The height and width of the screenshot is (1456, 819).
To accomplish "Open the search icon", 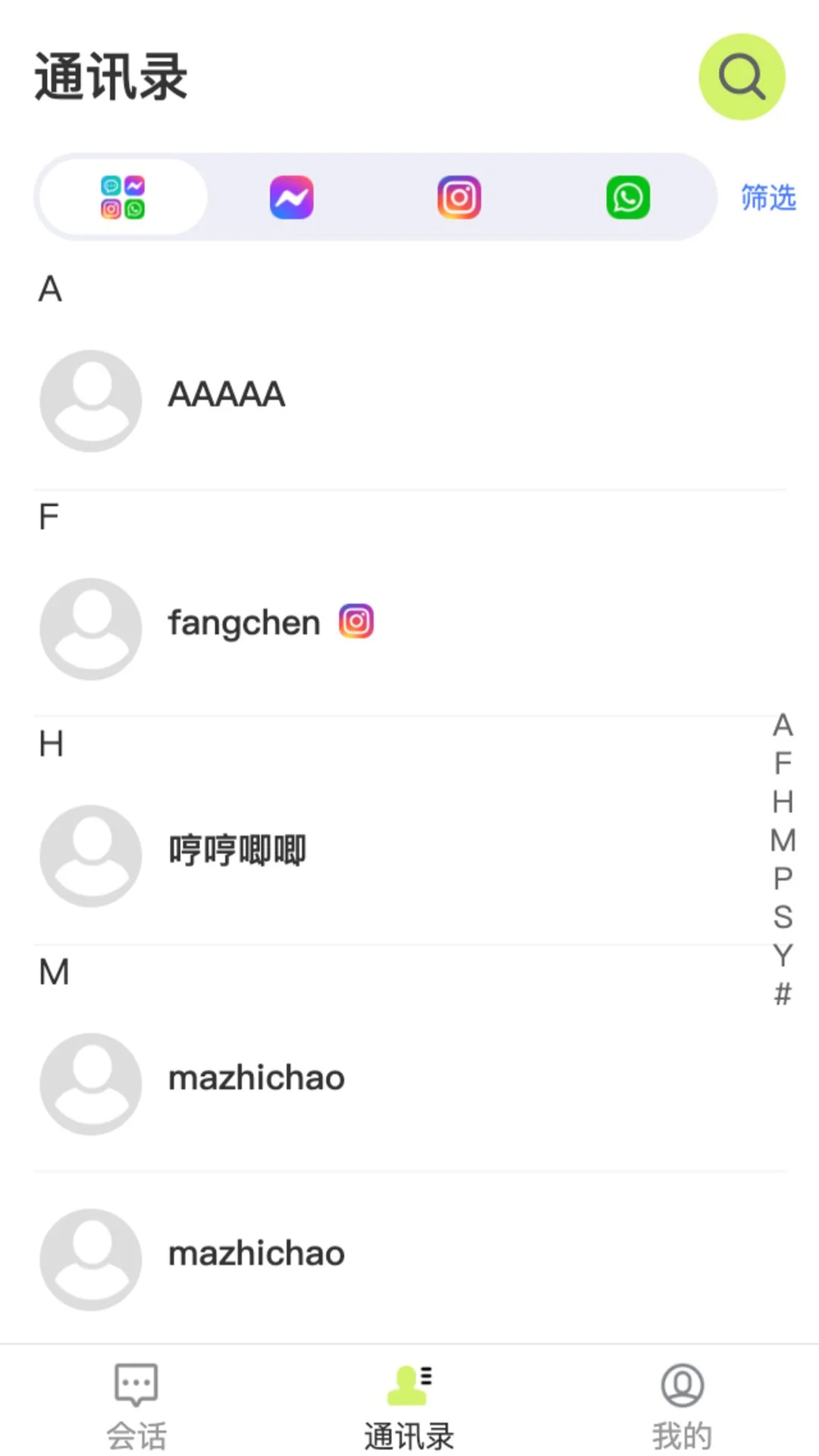I will [x=741, y=76].
